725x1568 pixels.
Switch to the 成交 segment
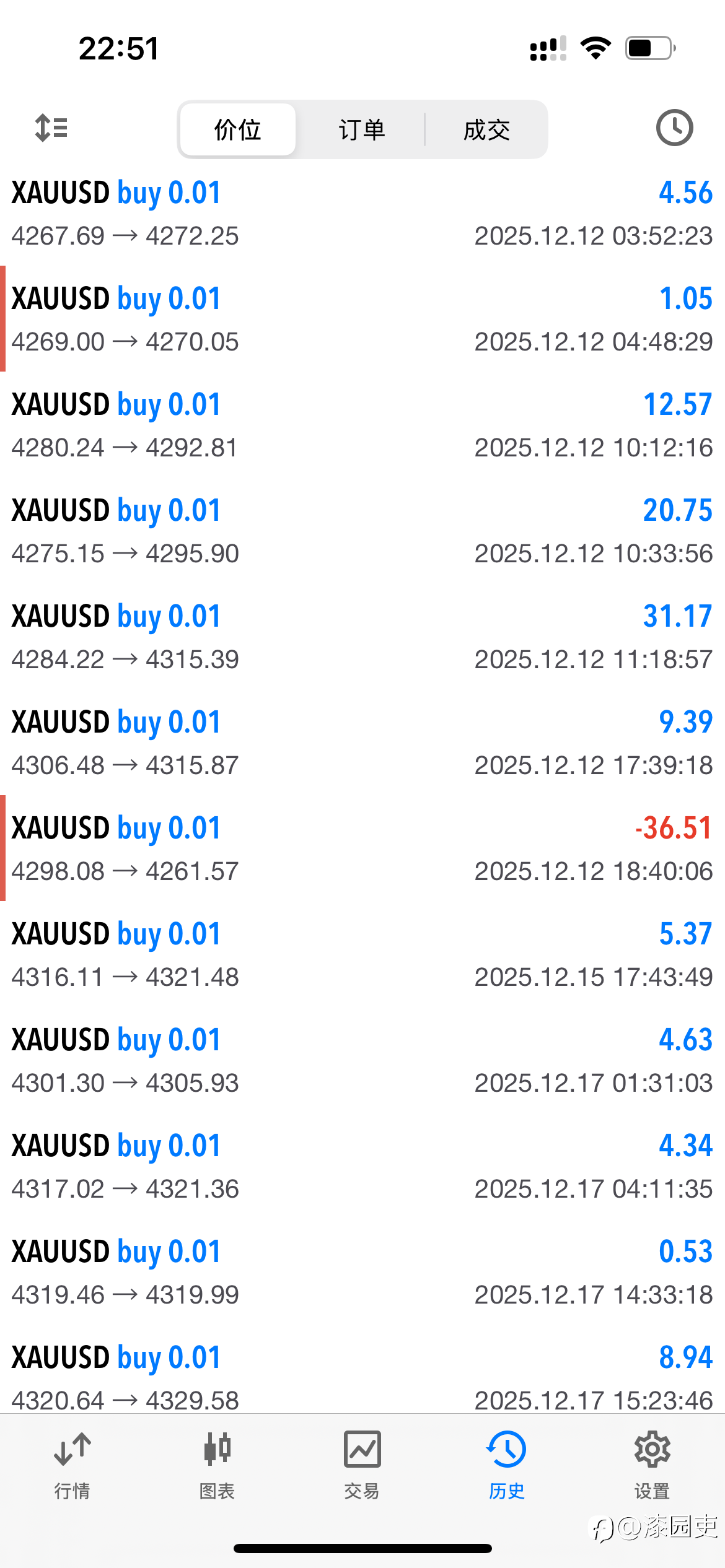486,130
